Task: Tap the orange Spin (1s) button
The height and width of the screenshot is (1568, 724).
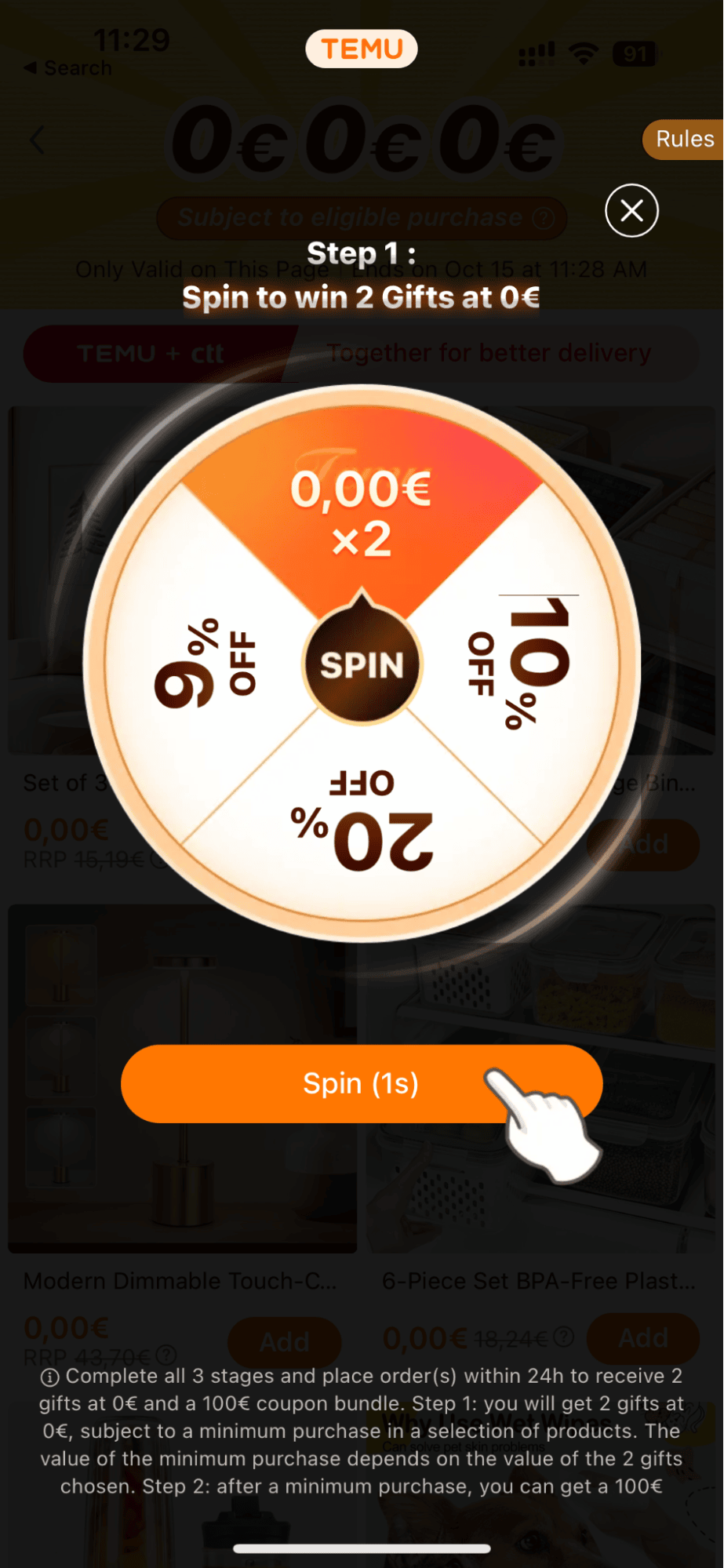Action: click(x=361, y=1083)
